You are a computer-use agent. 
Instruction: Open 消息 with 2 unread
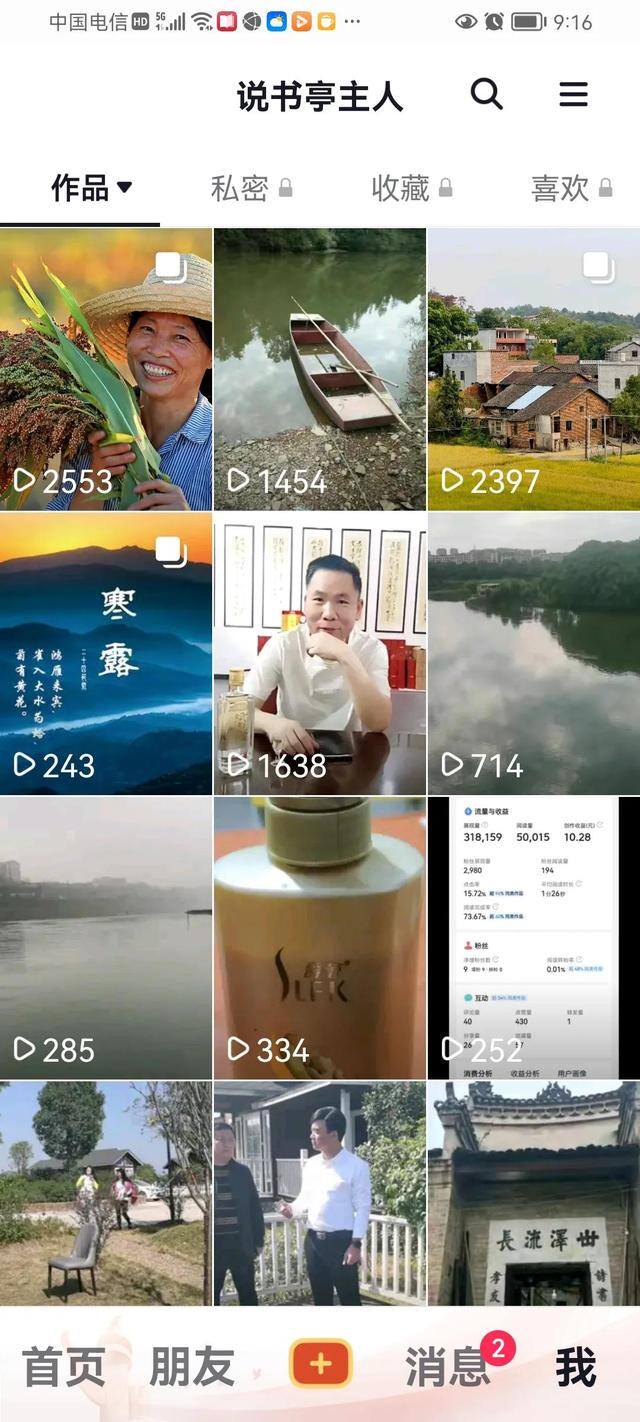(448, 1367)
